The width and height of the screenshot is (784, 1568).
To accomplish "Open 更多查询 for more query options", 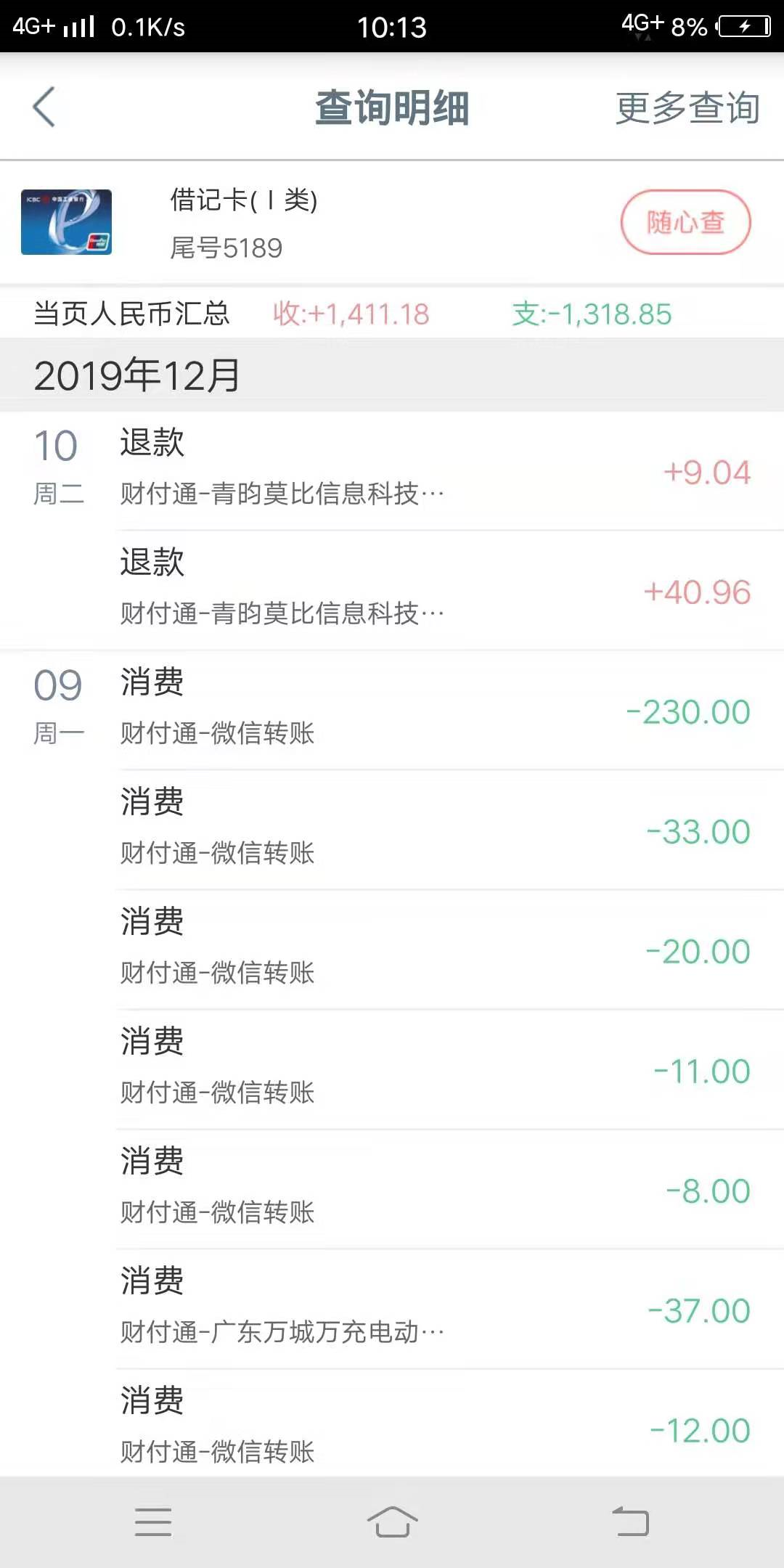I will click(687, 108).
